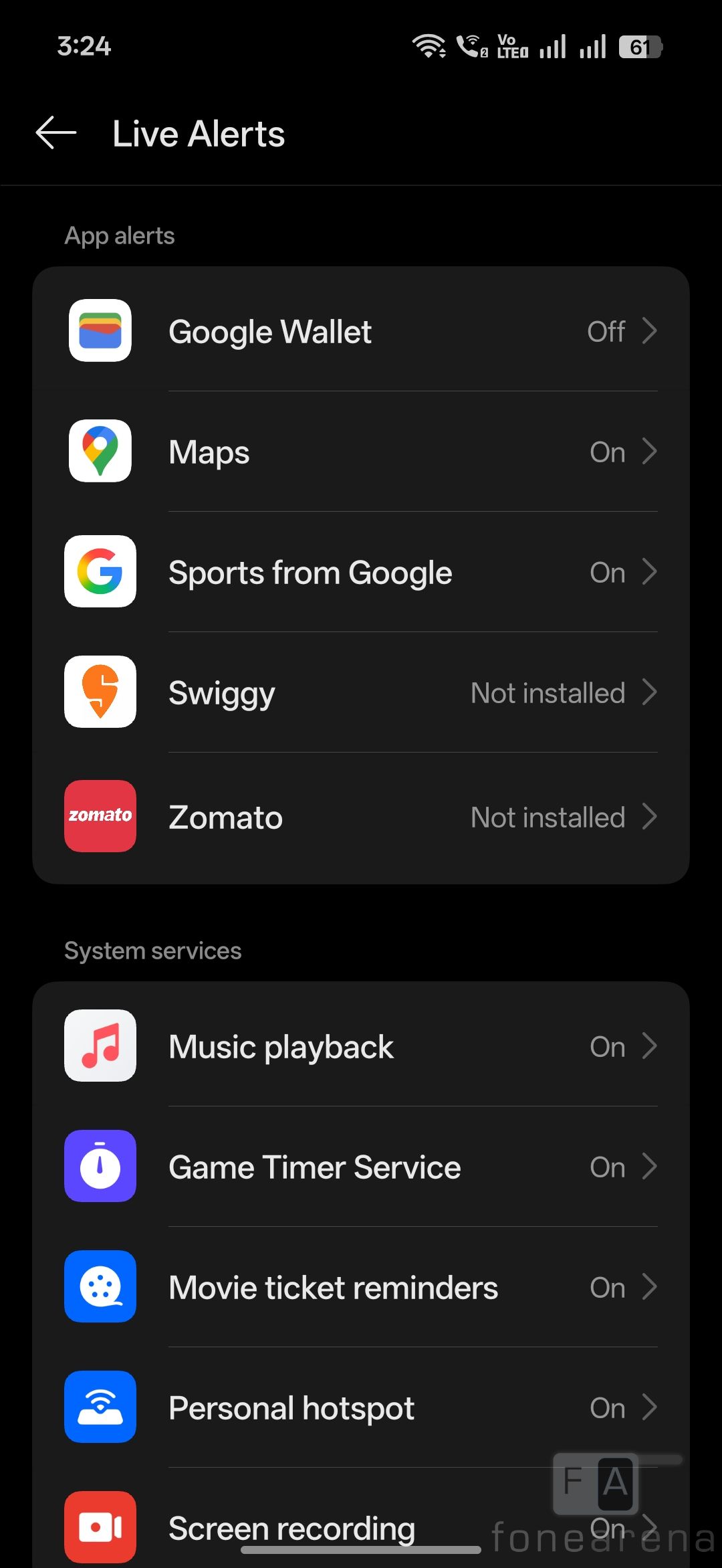722x1568 pixels.
Task: Select Sports from Google alerts
Action: tap(361, 572)
